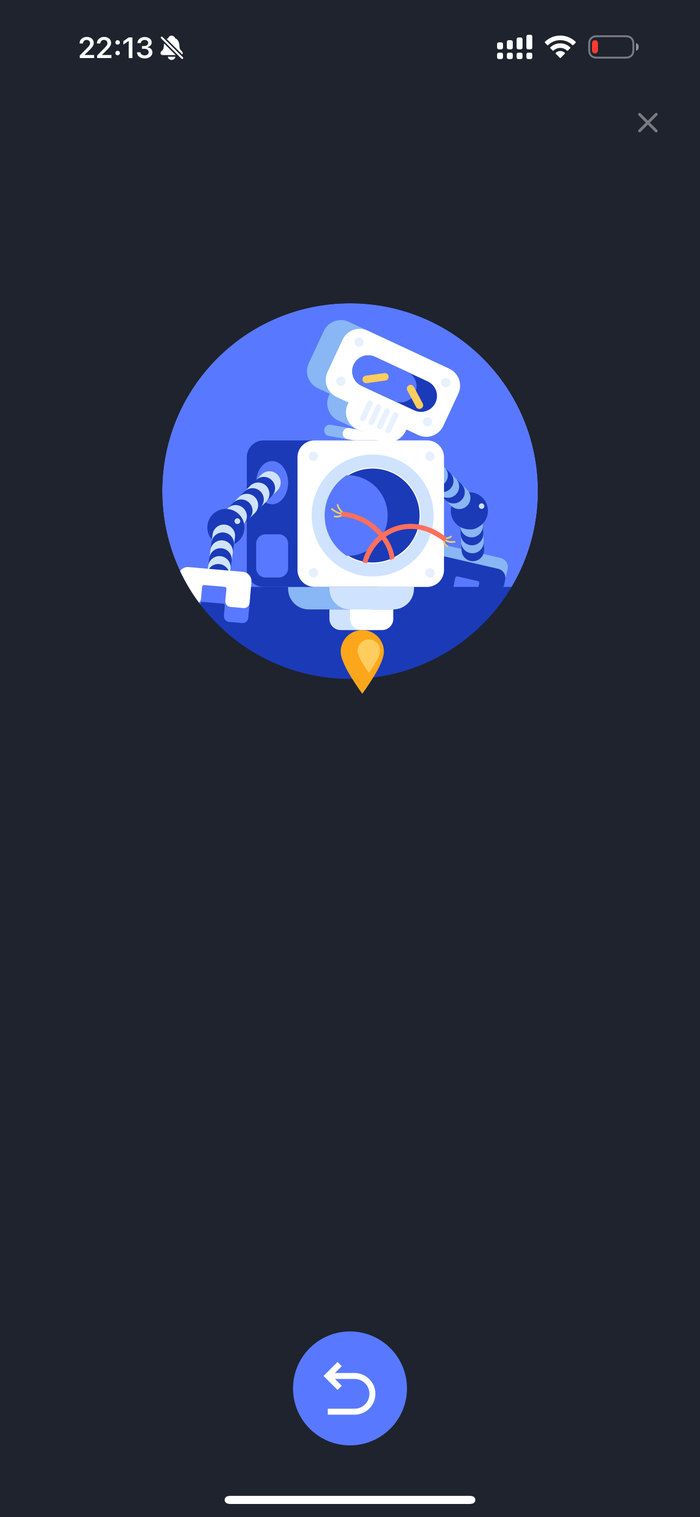This screenshot has width=700, height=1517.
Task: Close this screen with the X
Action: [x=648, y=123]
